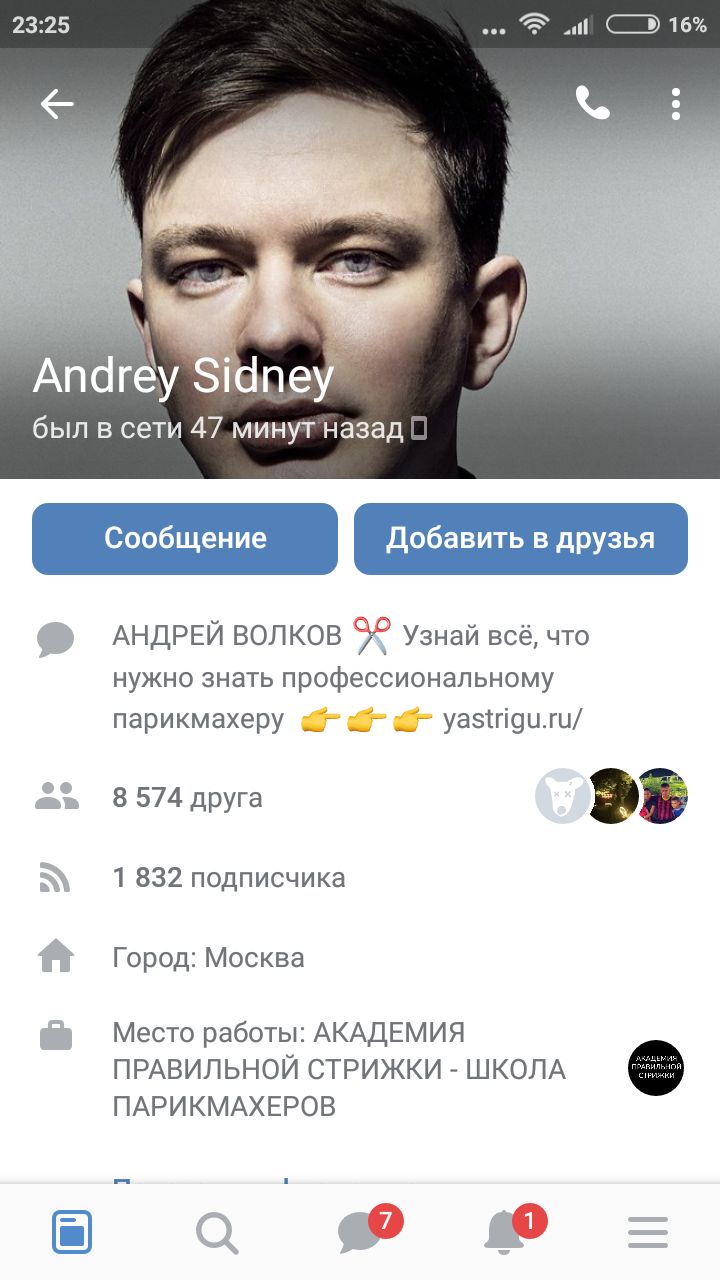Go back using the arrow icon
720x1280 pixels.
(57, 104)
